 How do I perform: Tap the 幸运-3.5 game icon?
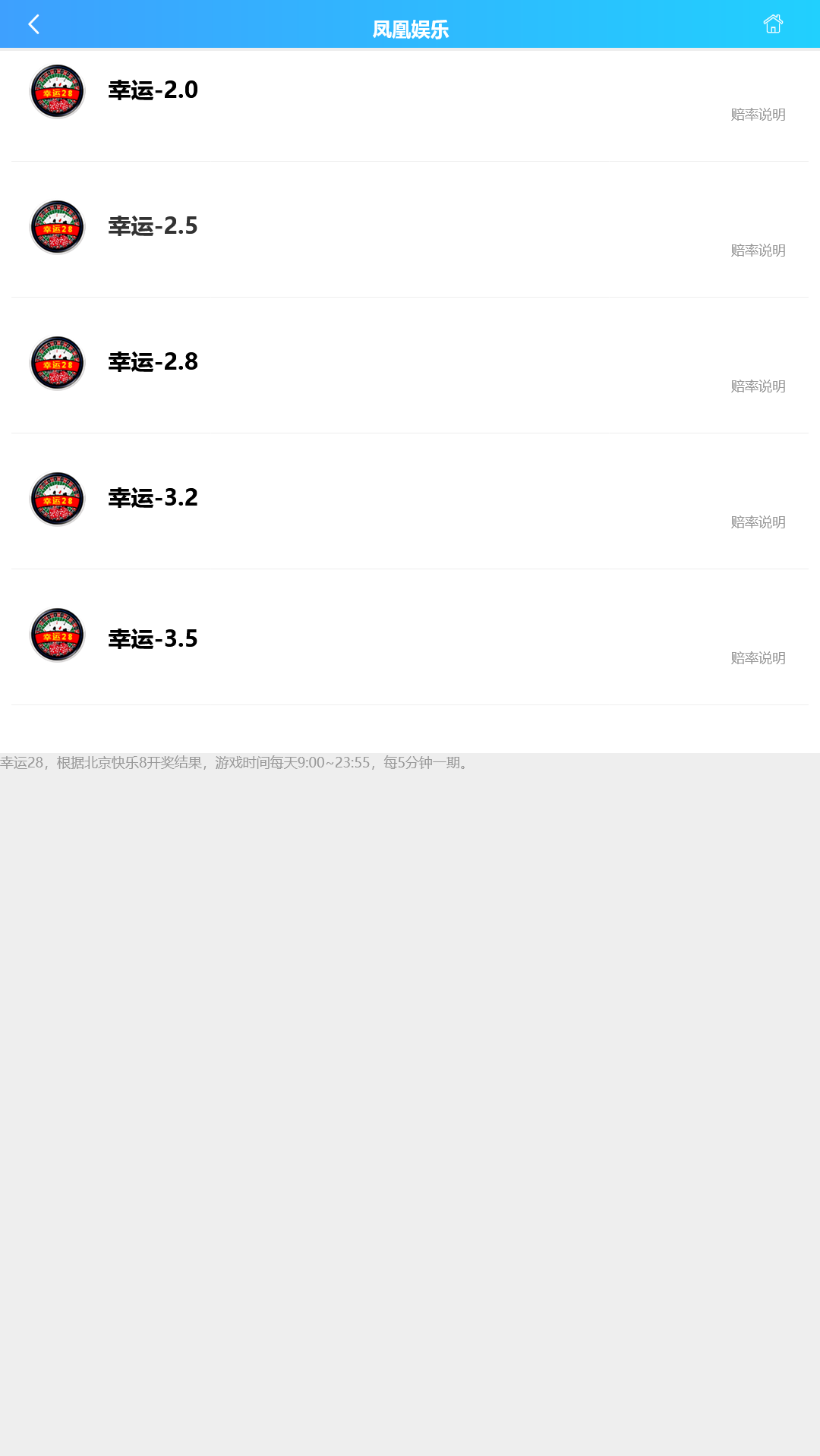pyautogui.click(x=56, y=635)
